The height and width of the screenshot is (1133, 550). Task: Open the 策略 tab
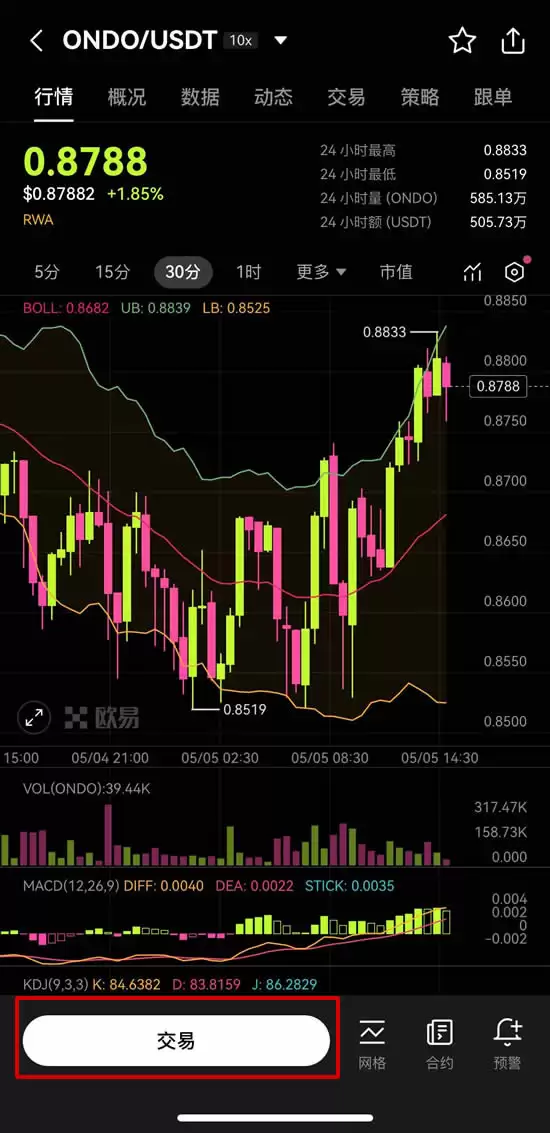pos(420,97)
